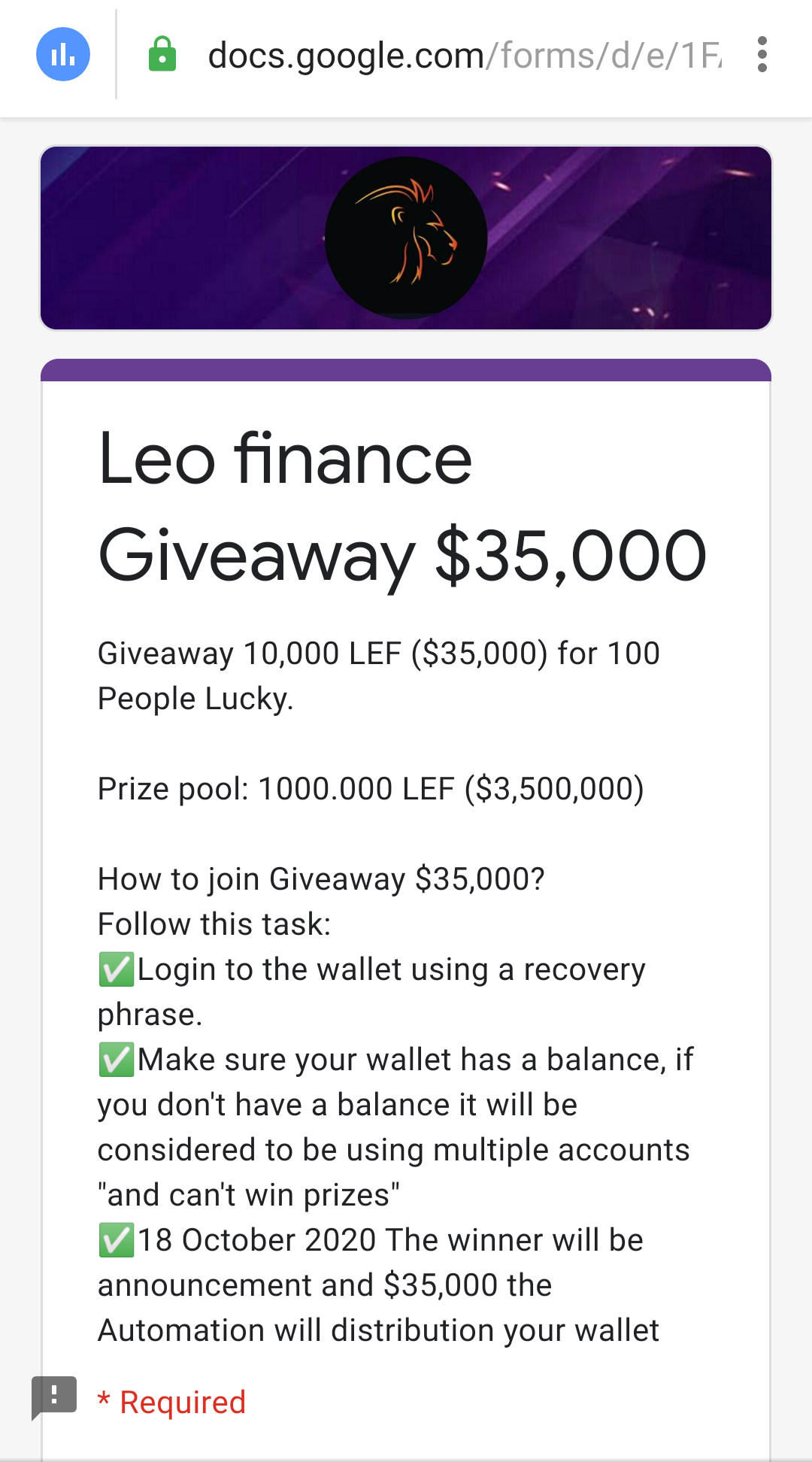Report this form via feedback icon
The image size is (812, 1462).
click(54, 1397)
